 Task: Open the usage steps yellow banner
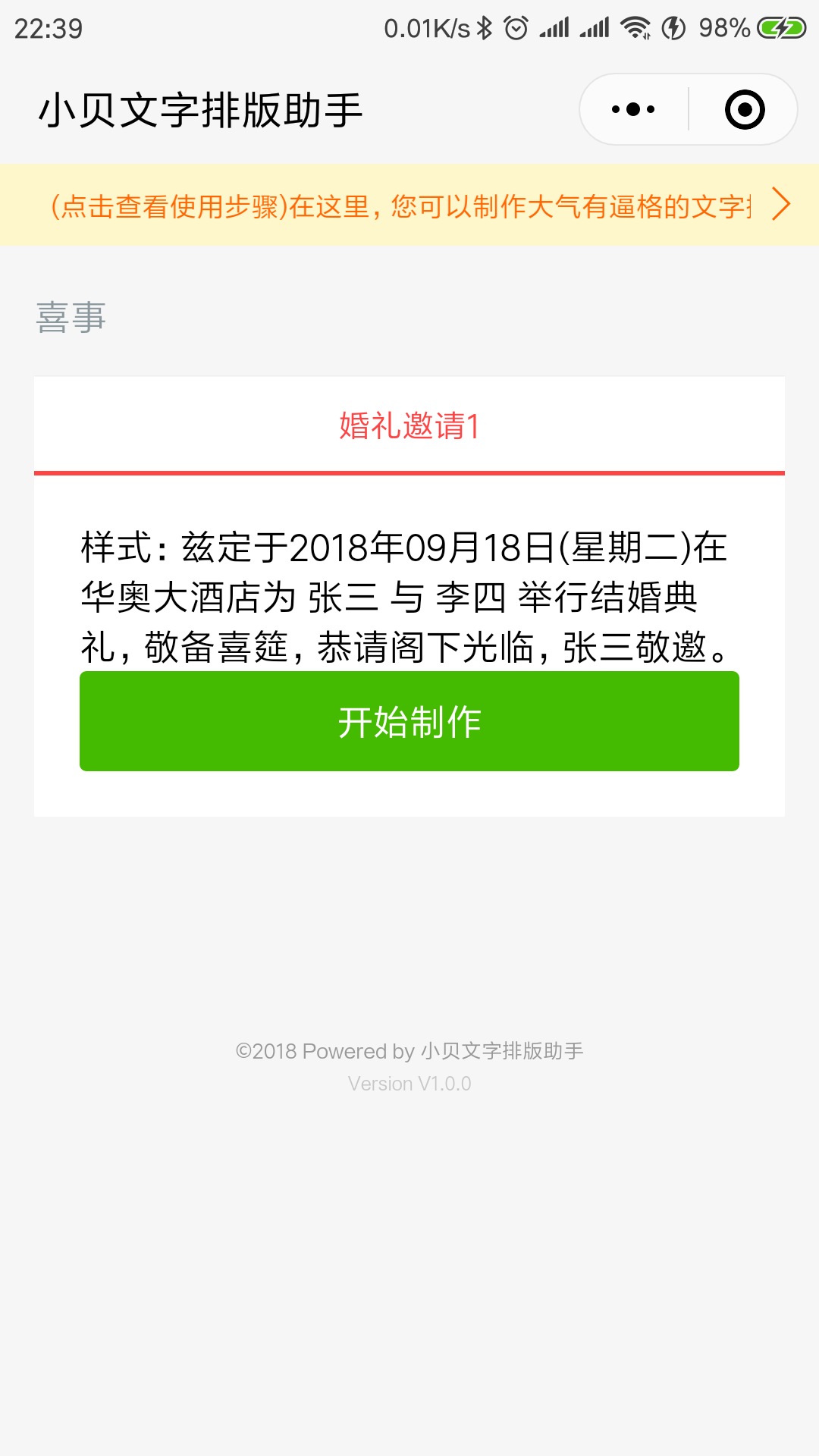click(409, 205)
